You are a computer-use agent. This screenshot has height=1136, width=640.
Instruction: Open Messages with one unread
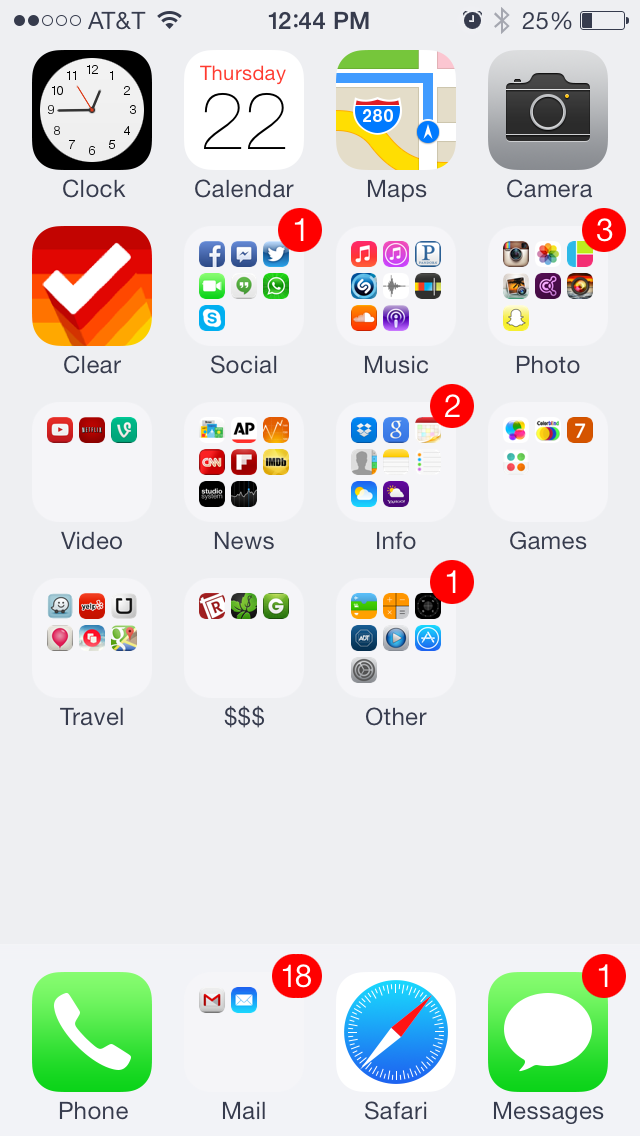tap(548, 1032)
